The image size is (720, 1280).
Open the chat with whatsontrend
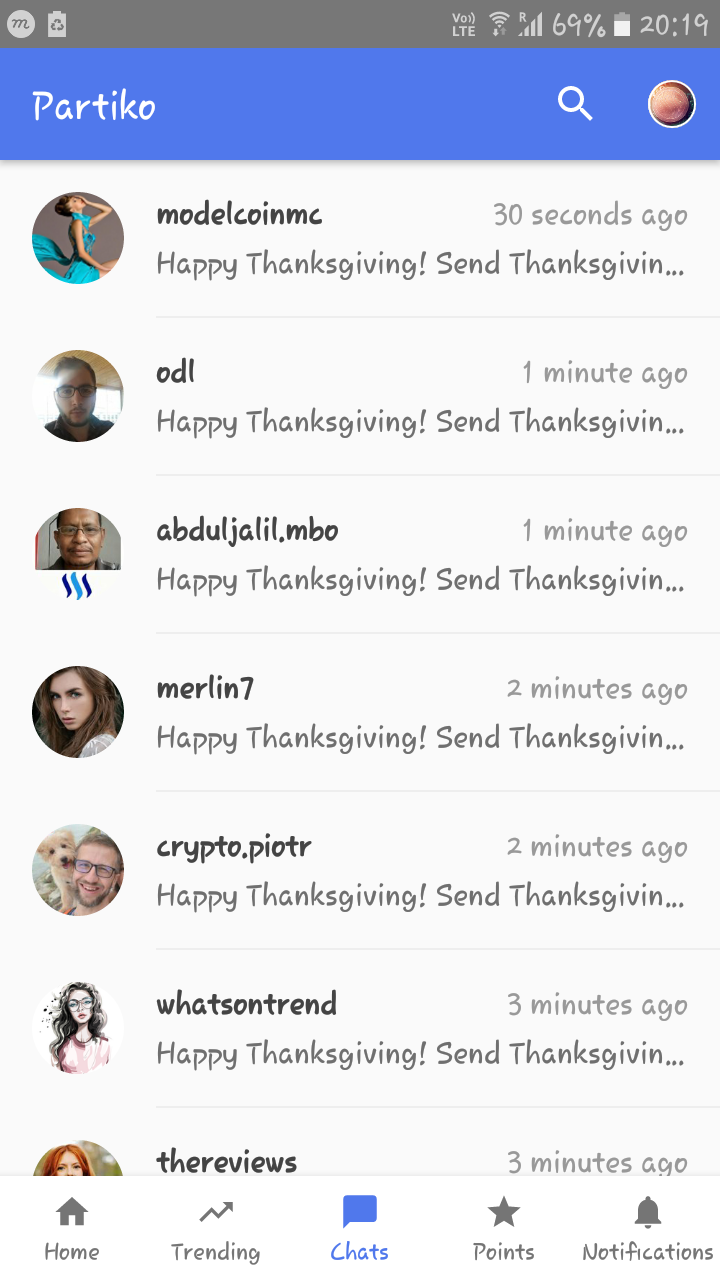click(420, 1029)
